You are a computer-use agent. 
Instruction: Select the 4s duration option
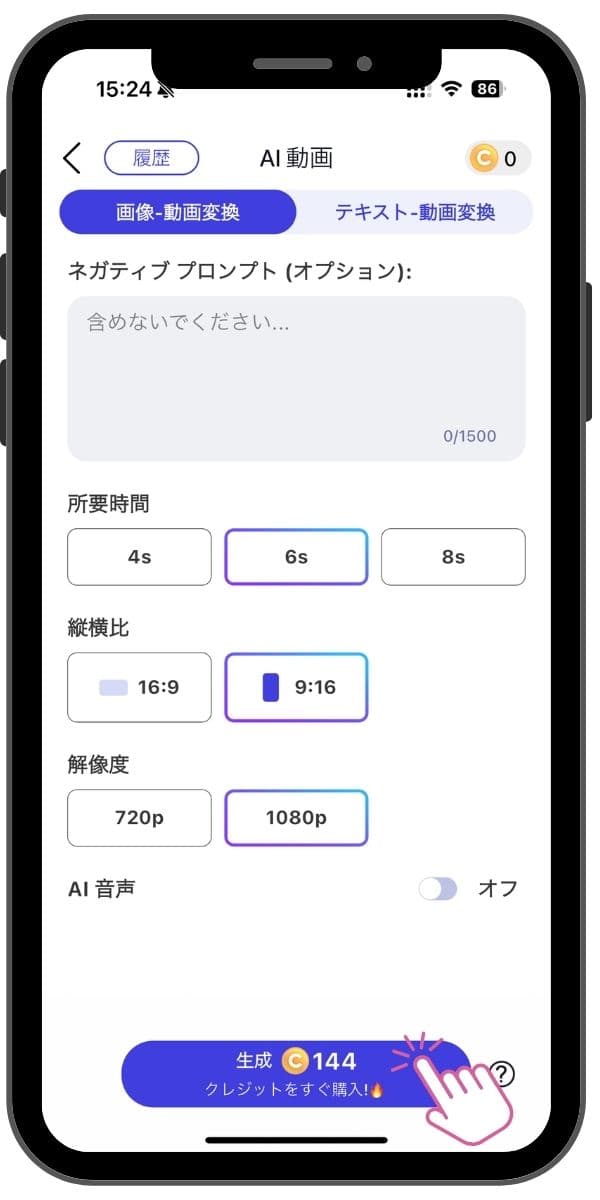coord(139,557)
